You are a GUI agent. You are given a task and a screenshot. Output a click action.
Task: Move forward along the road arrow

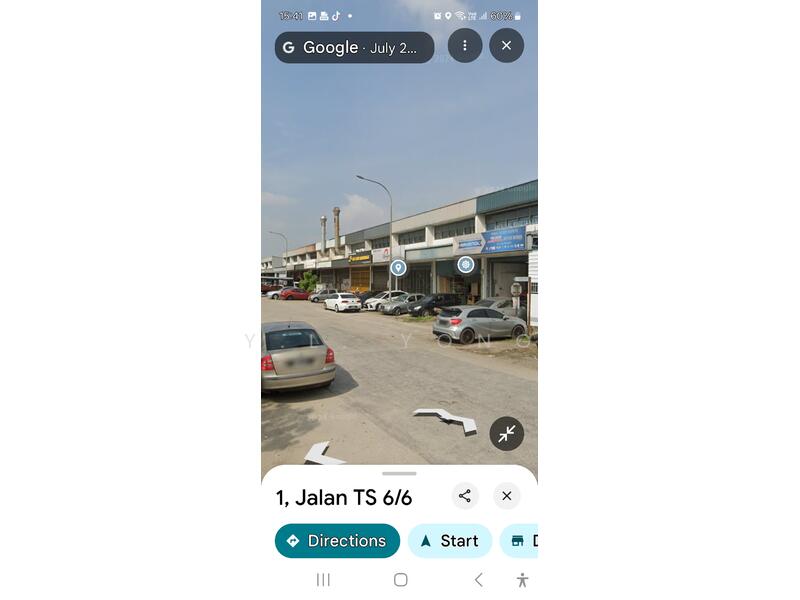tap(446, 419)
